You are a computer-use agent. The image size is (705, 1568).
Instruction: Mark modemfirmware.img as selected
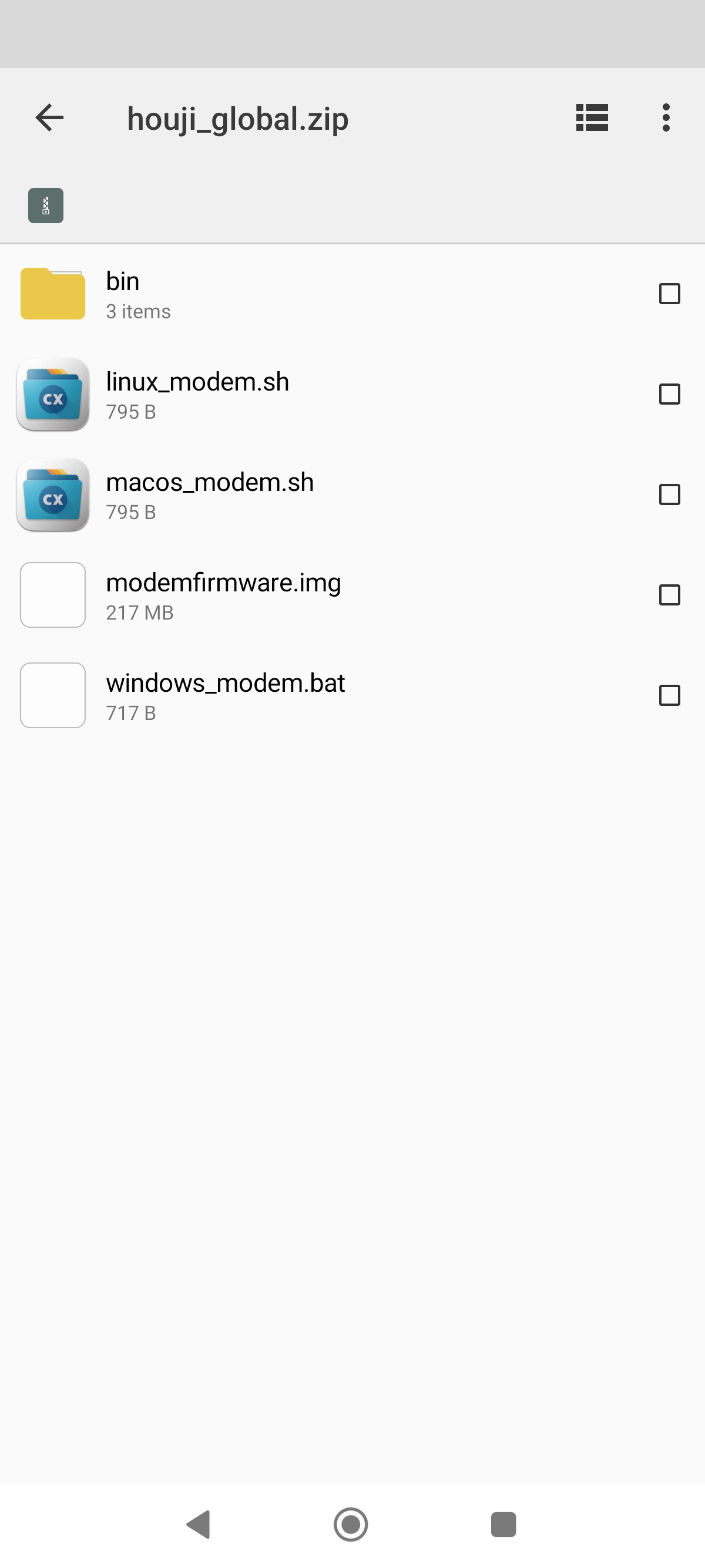[x=670, y=595]
